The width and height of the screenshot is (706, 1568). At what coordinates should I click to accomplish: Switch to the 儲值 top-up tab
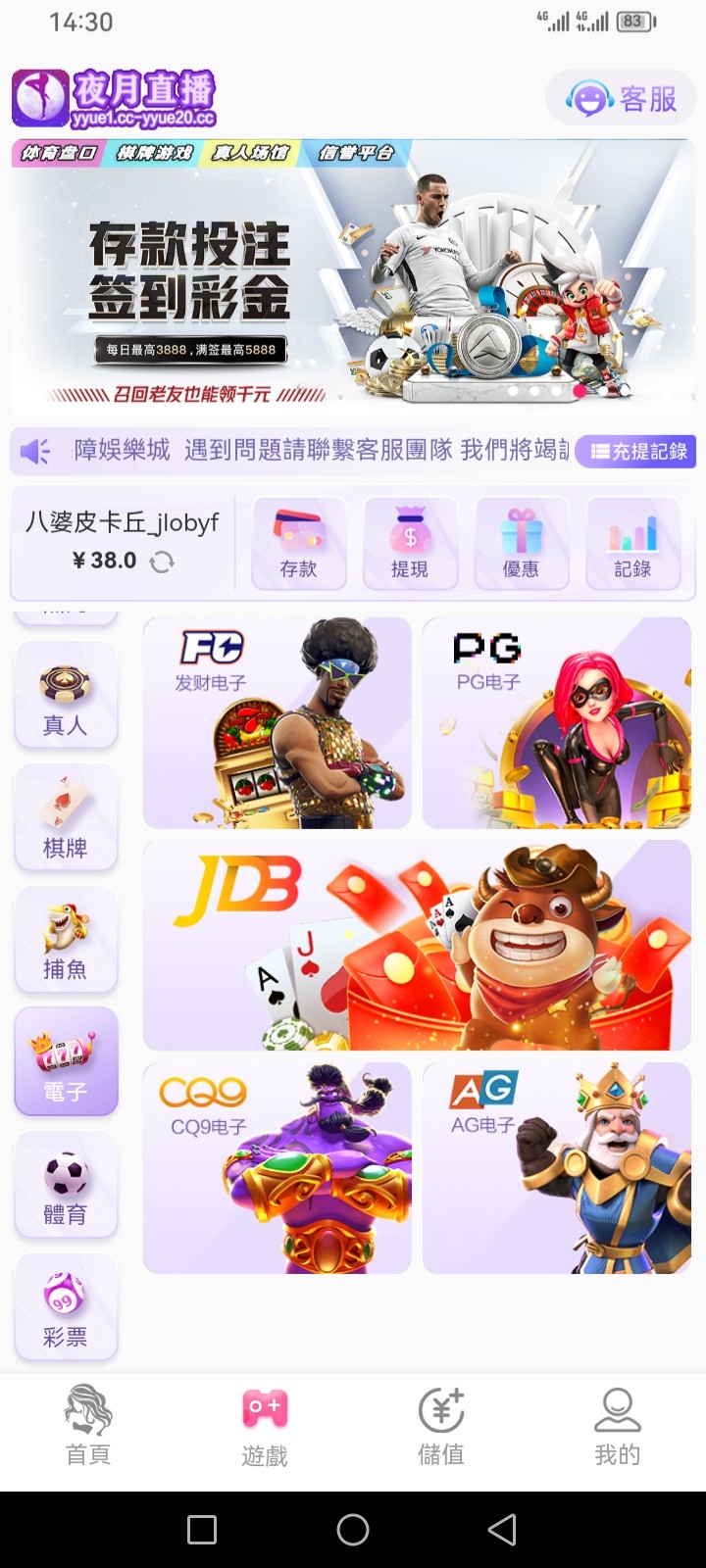coord(441,1426)
